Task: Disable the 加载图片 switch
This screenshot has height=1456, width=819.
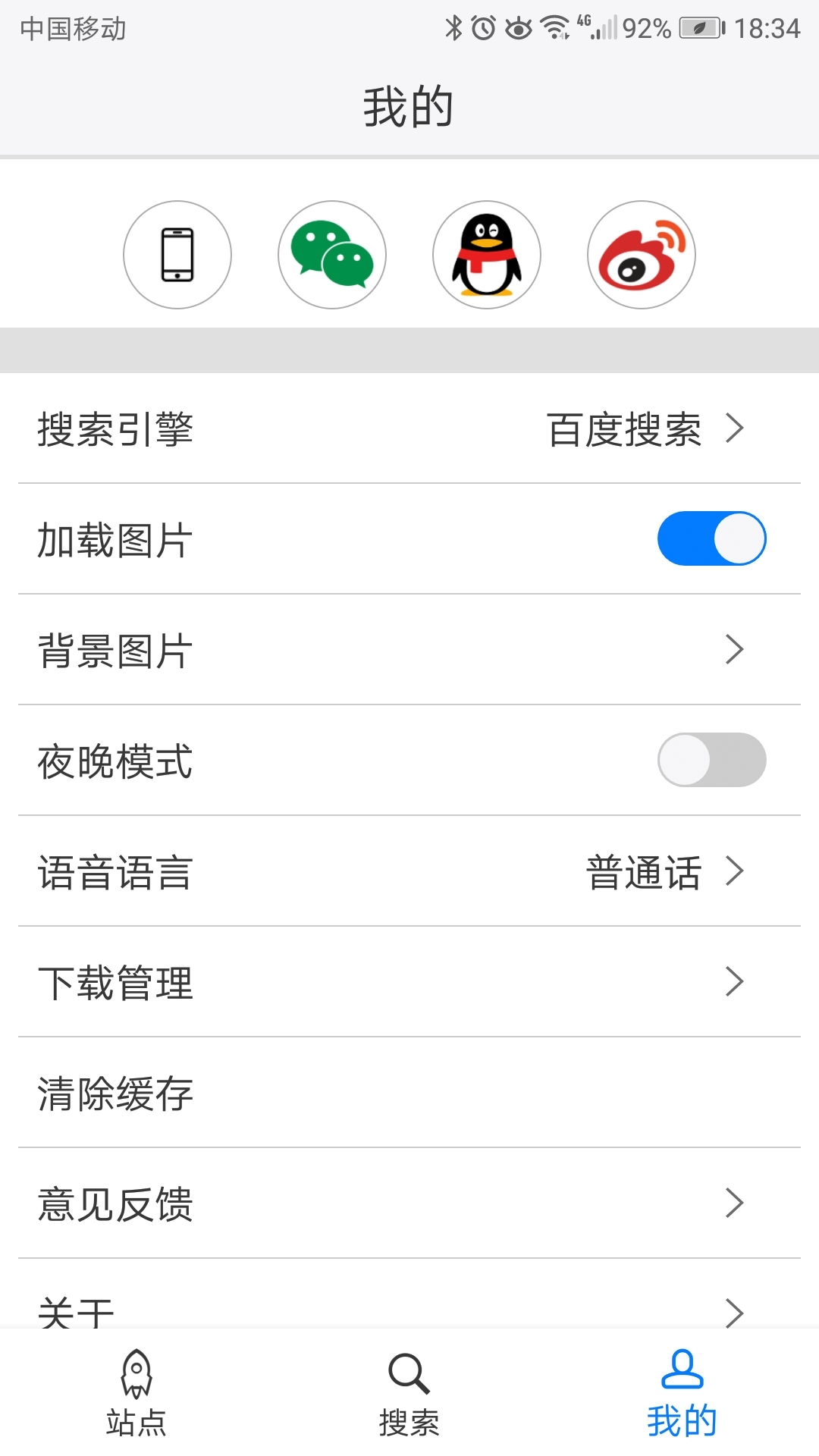Action: (711, 538)
